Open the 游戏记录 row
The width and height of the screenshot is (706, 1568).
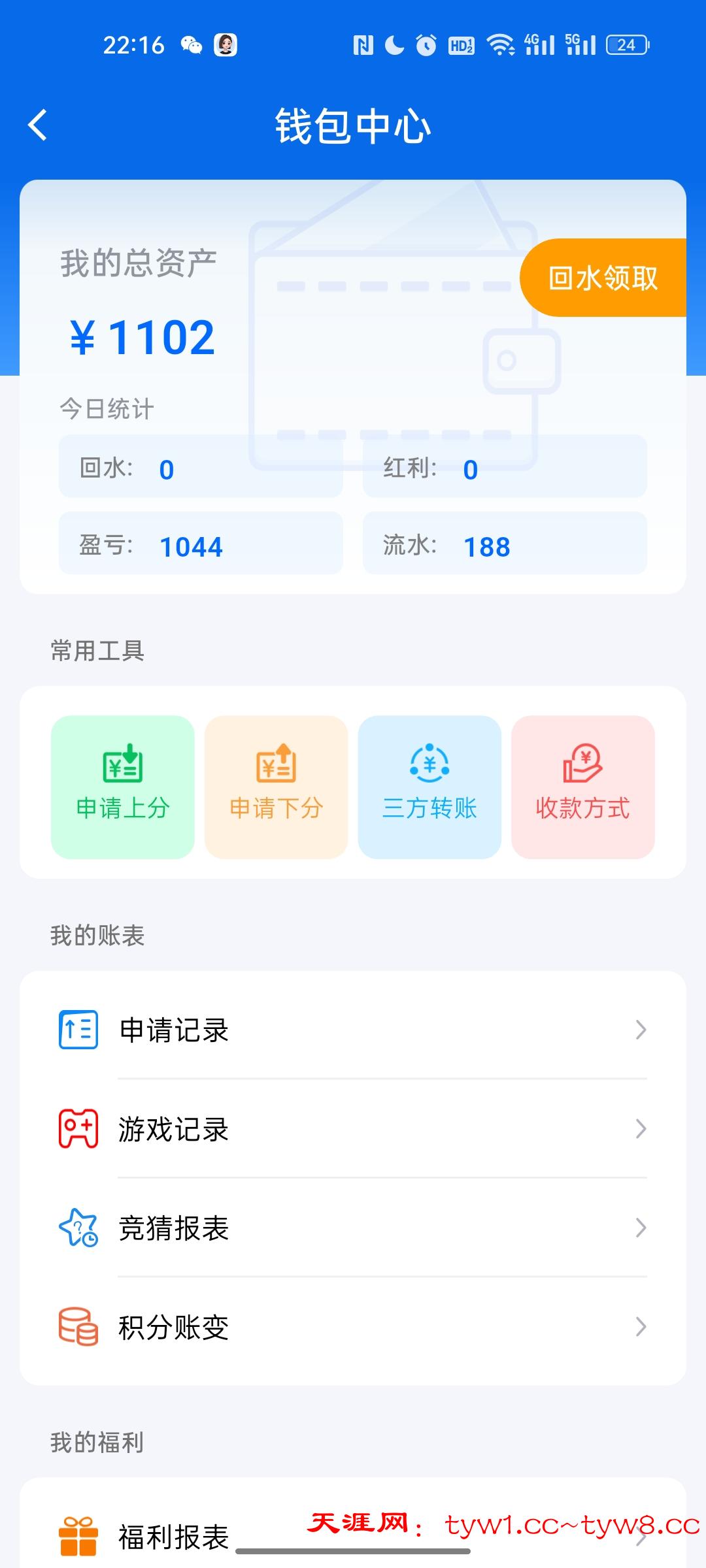click(x=353, y=1129)
